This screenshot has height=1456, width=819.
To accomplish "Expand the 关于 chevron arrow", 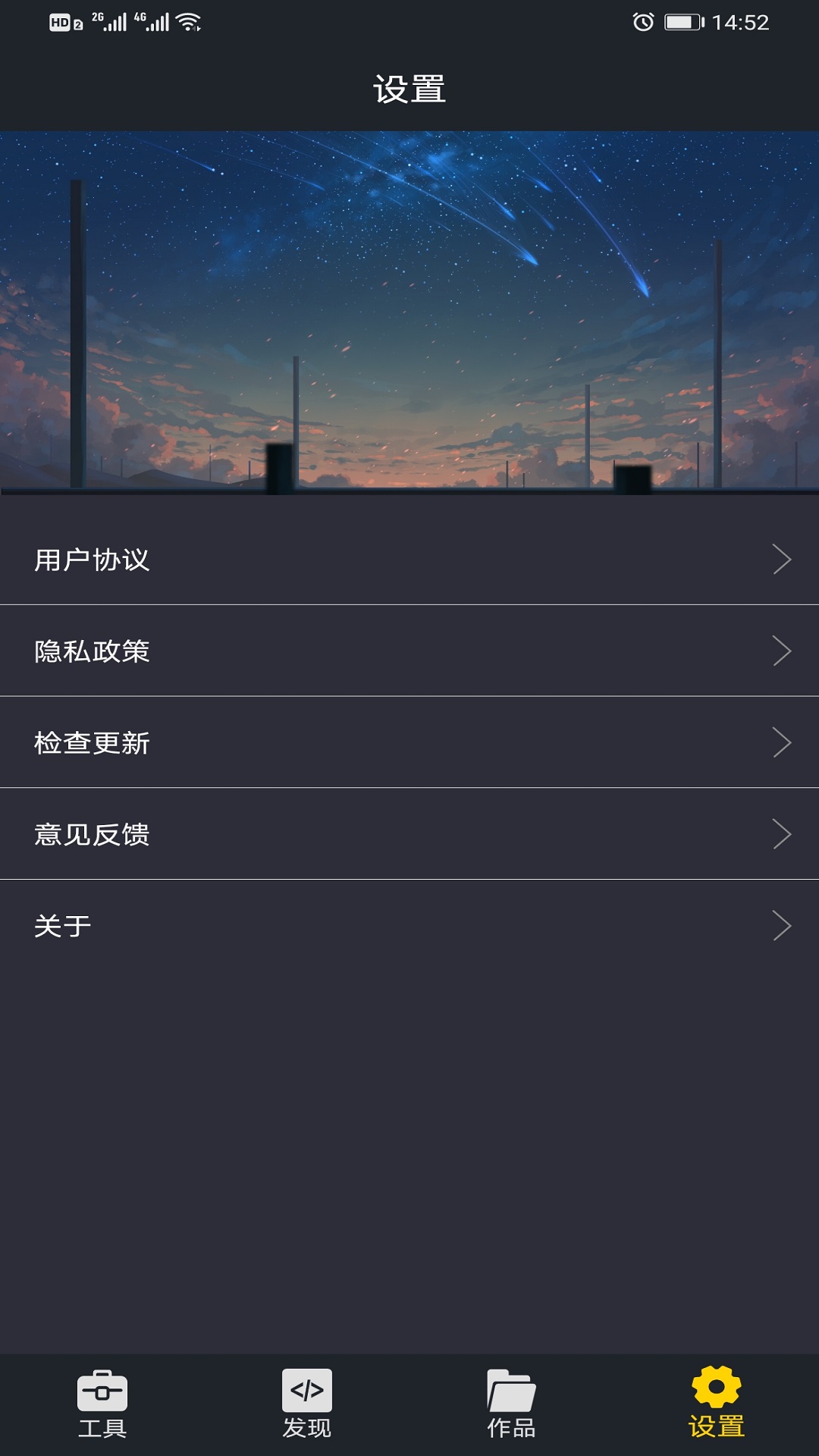I will pos(783,924).
